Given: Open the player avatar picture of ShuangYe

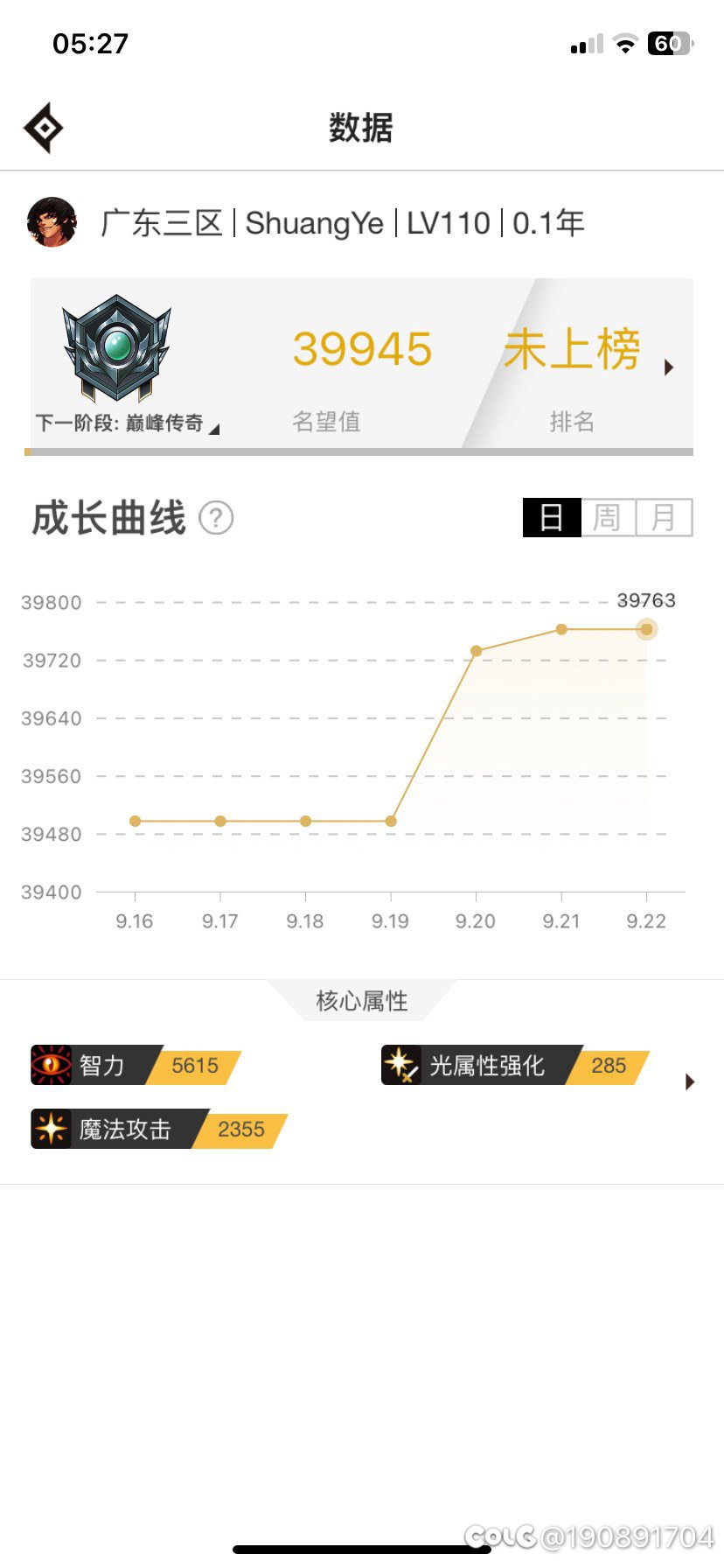Looking at the screenshot, I should click(x=52, y=223).
